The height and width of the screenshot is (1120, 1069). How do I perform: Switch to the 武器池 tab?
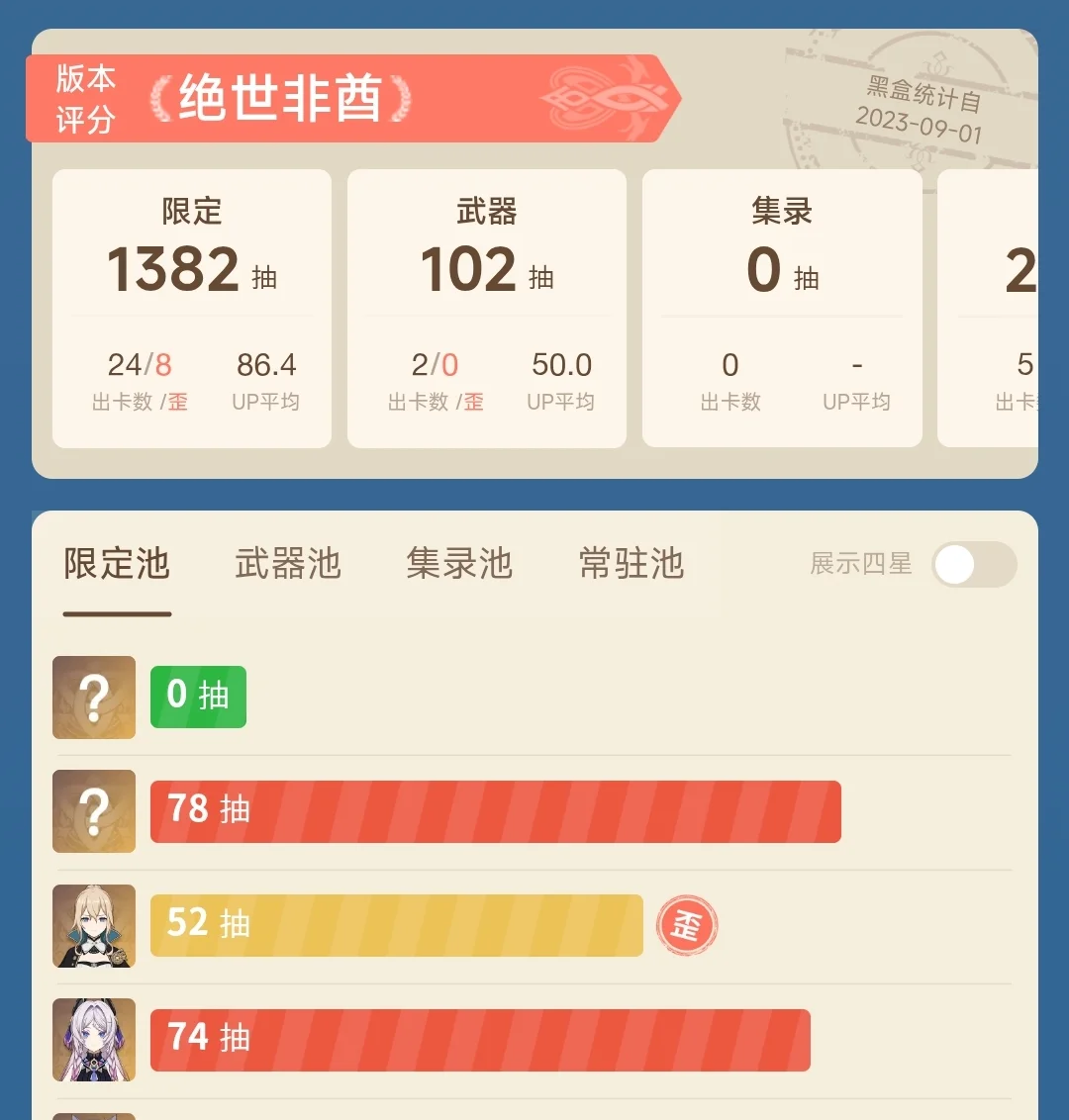pos(288,564)
